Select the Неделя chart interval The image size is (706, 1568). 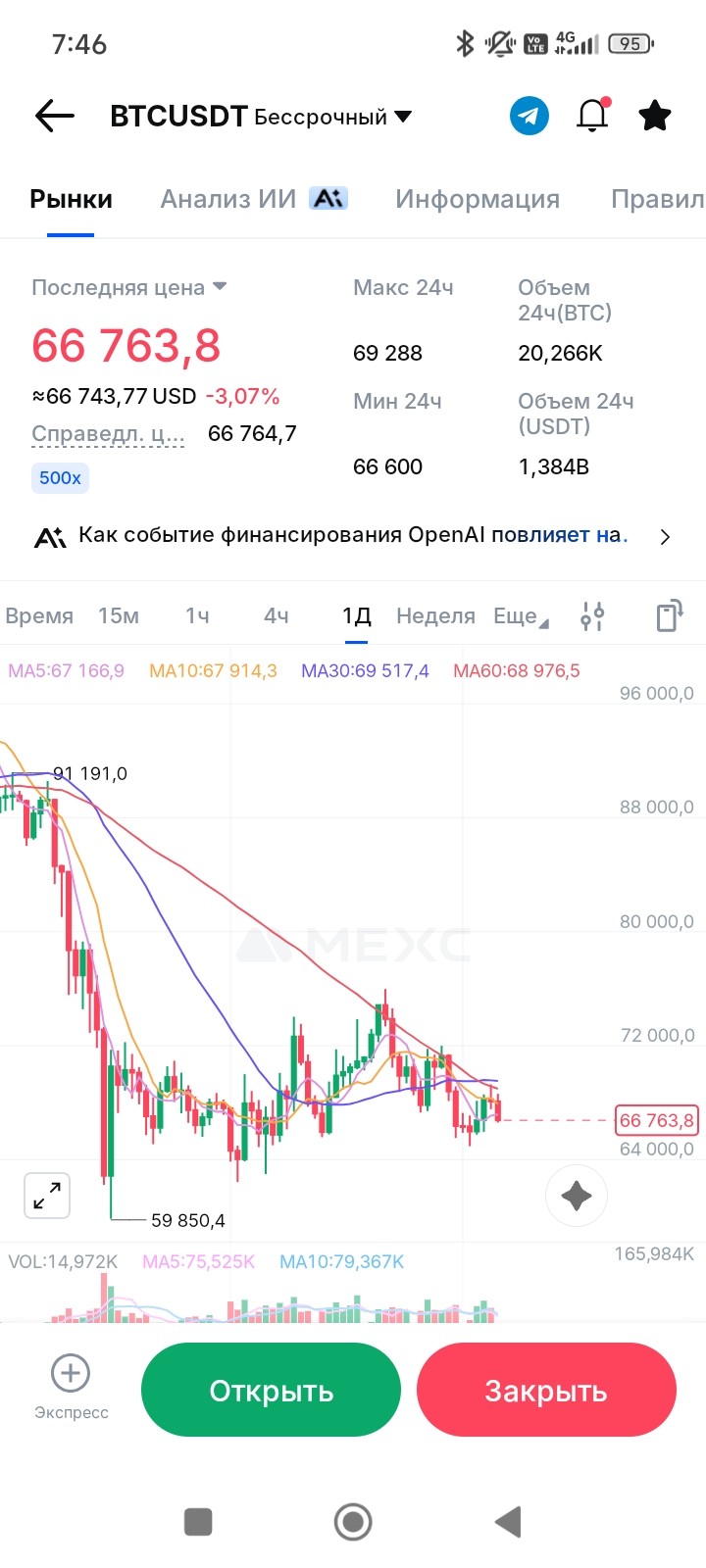[x=435, y=615]
